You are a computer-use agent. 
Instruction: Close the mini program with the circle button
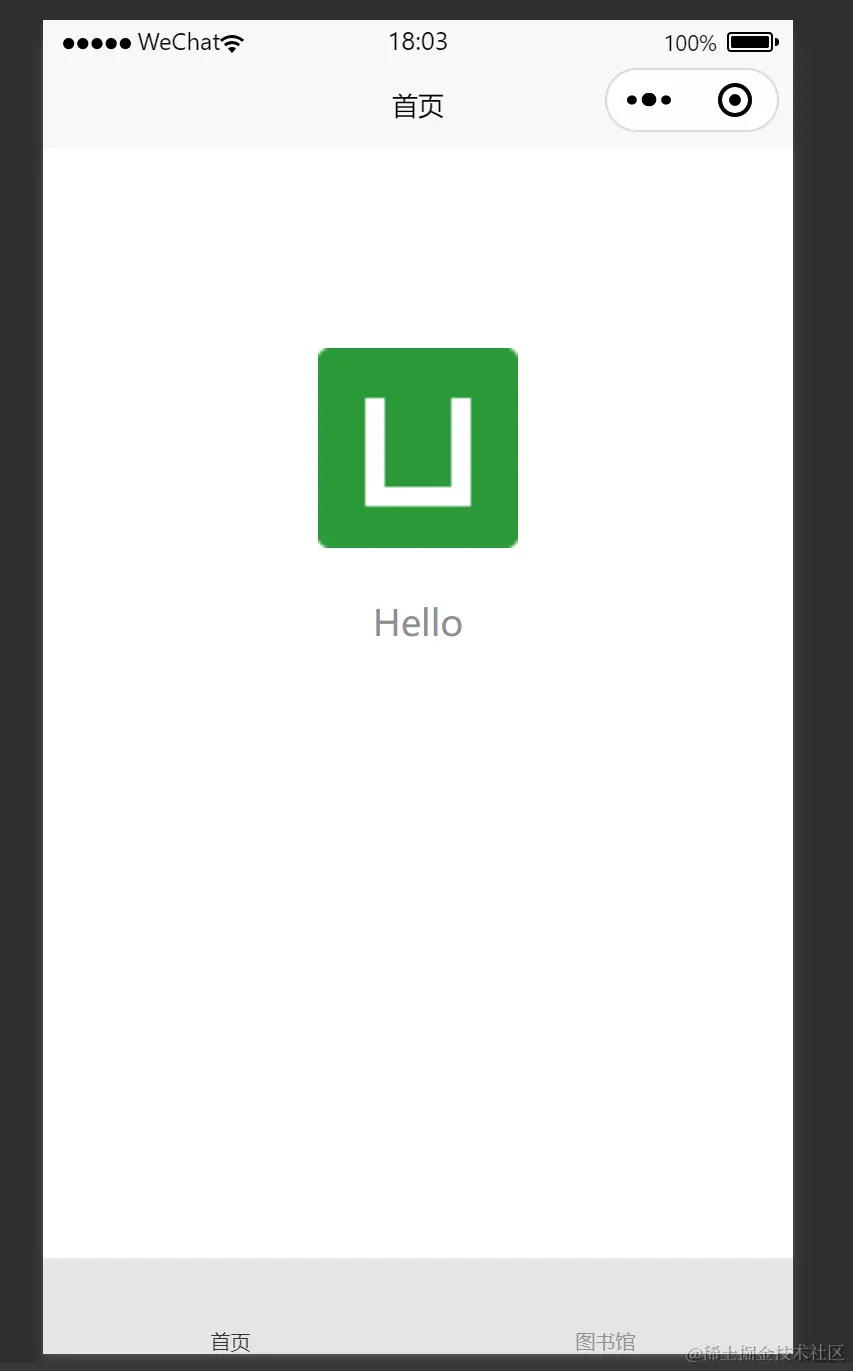pyautogui.click(x=735, y=100)
